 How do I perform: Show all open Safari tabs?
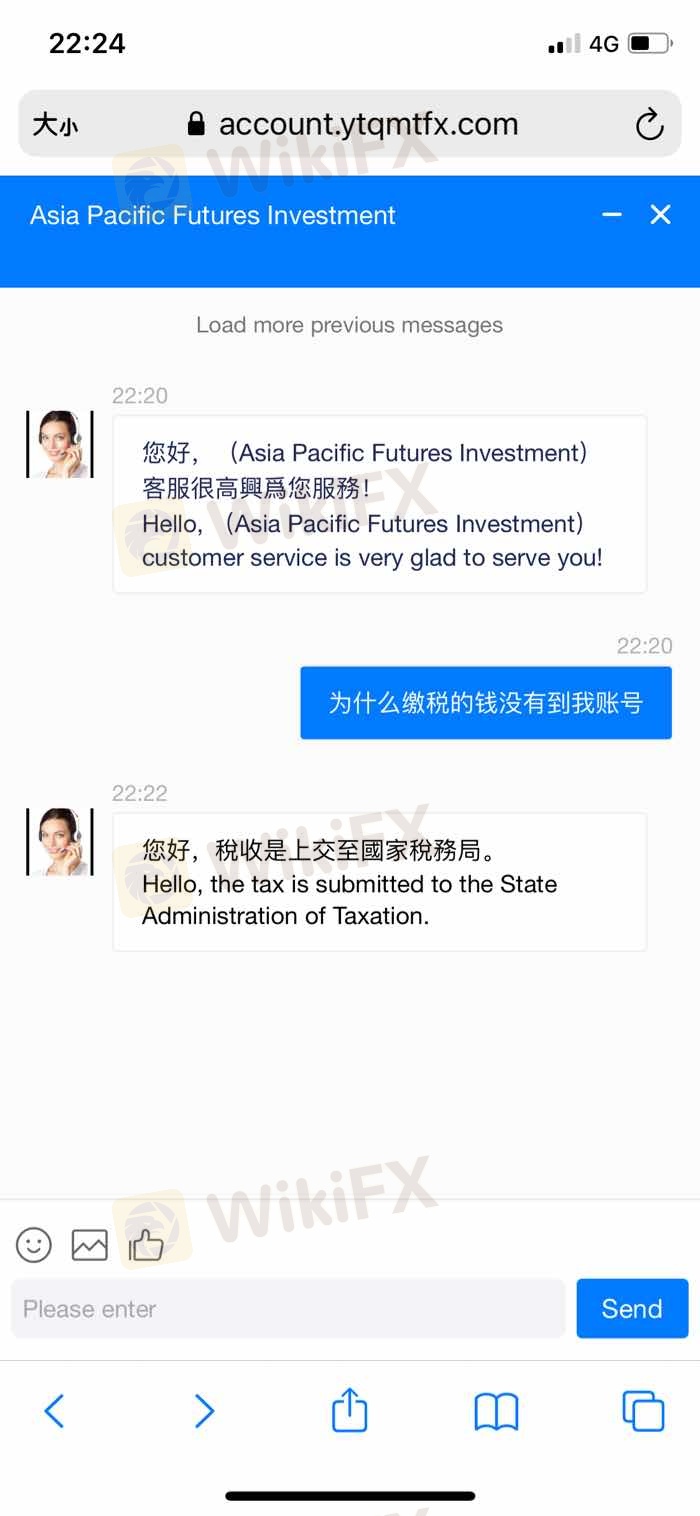tap(643, 1411)
